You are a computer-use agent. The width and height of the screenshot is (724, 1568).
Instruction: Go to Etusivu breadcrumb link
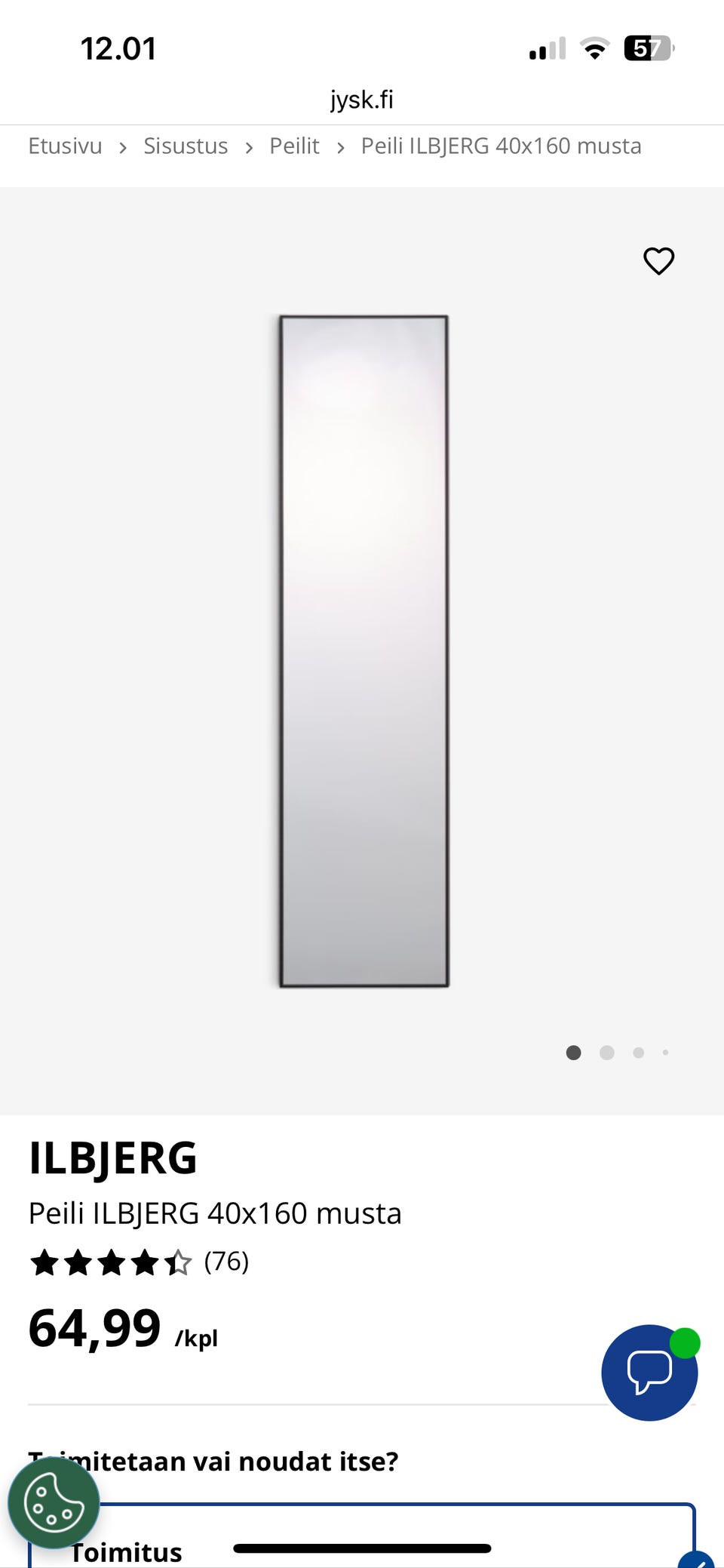[x=65, y=146]
